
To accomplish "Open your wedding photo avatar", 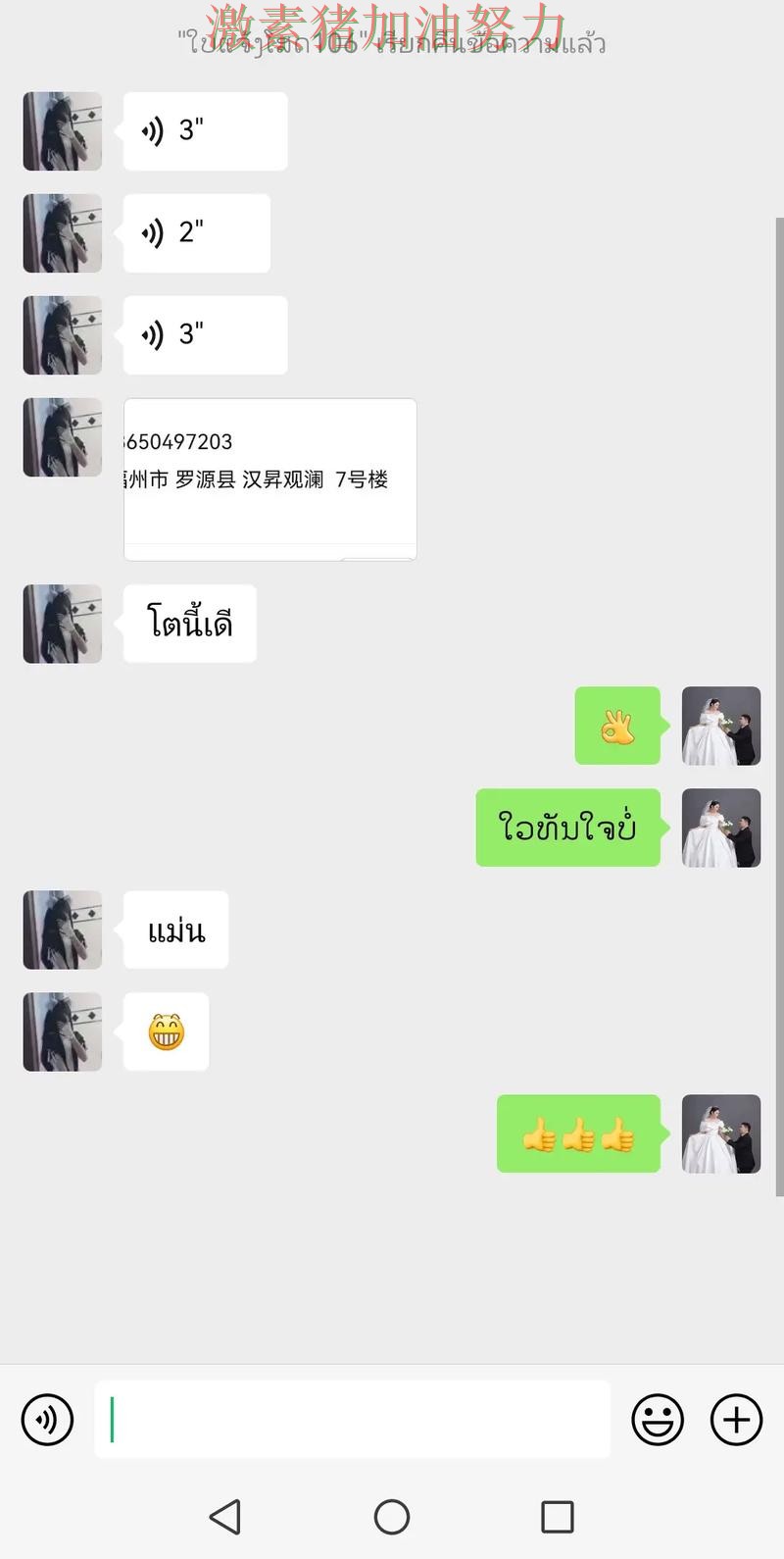I will [x=721, y=727].
